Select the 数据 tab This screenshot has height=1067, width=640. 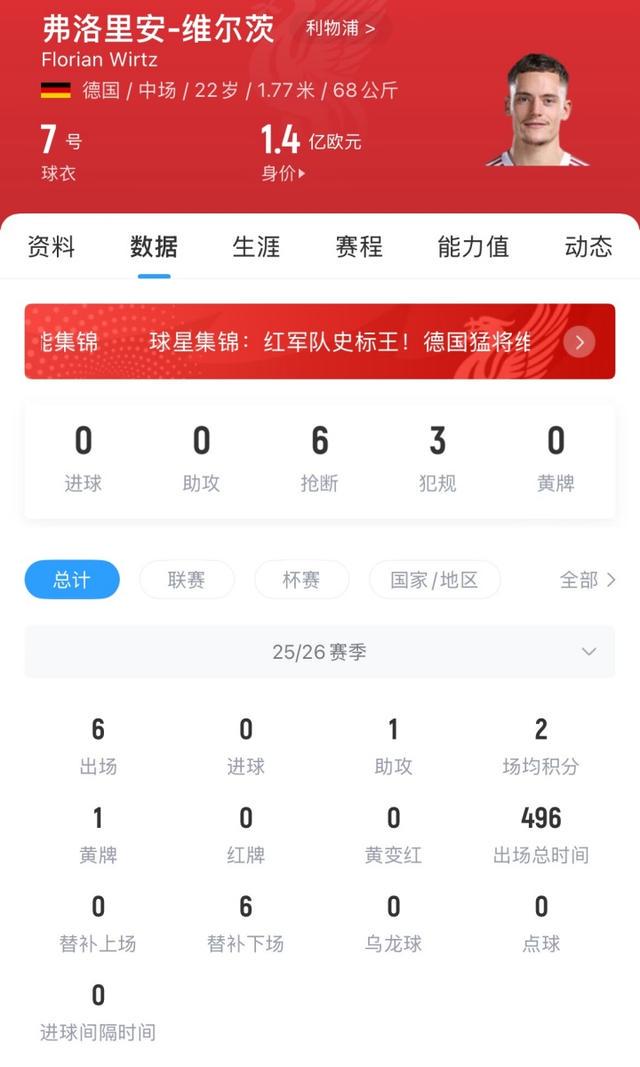tap(154, 247)
